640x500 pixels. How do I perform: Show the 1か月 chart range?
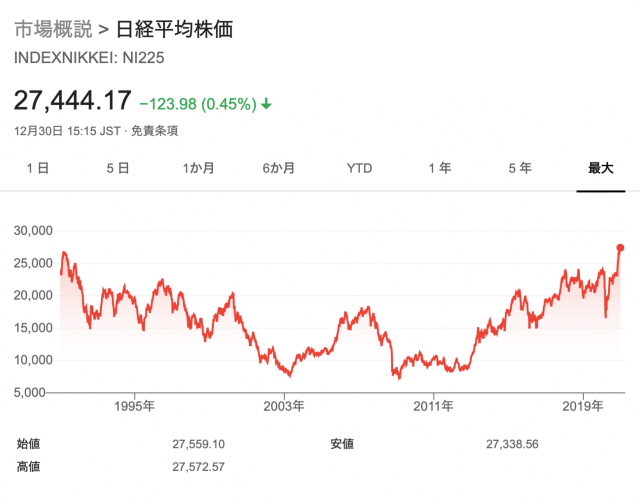[198, 168]
